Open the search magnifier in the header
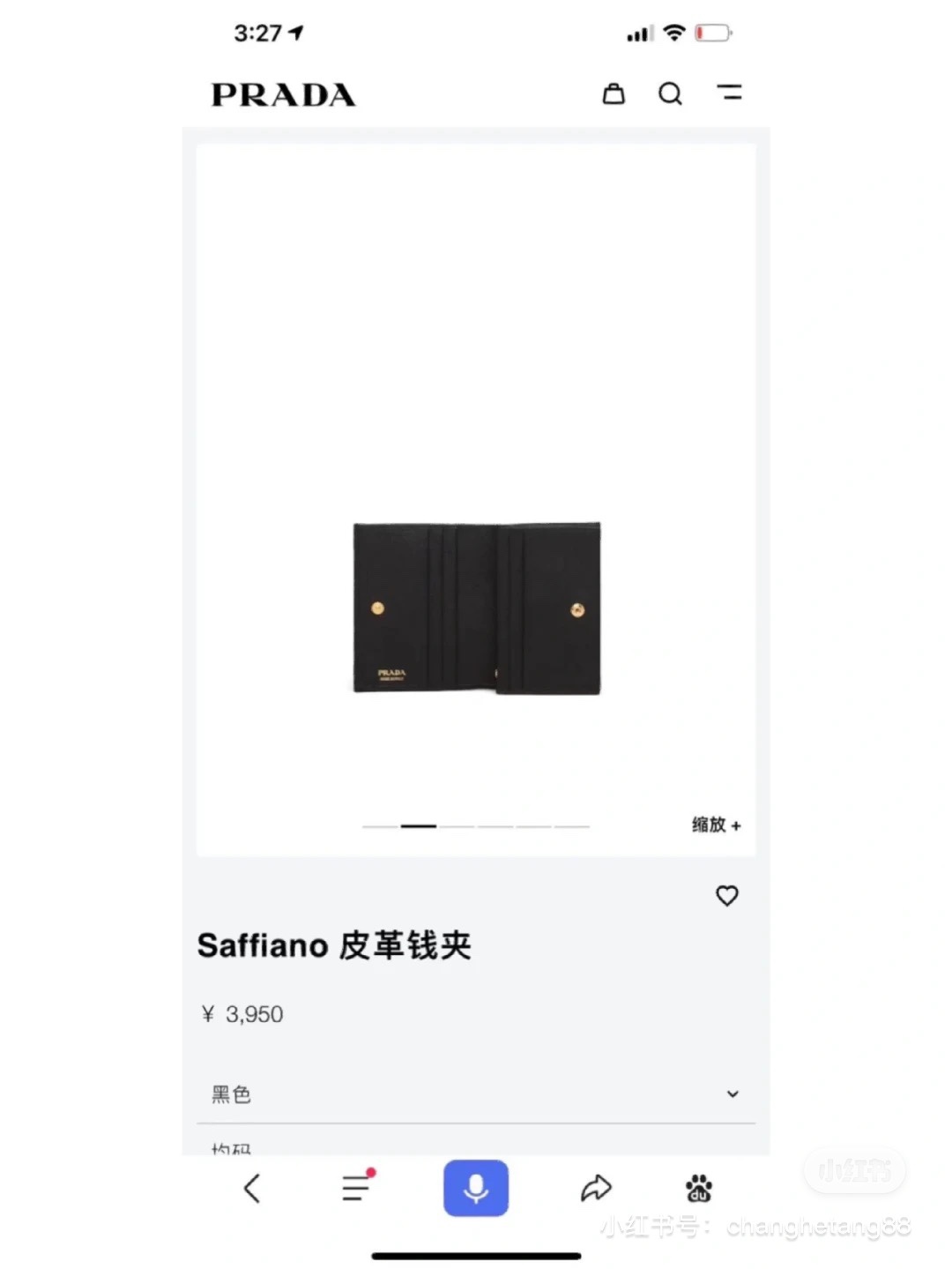952x1269 pixels. [670, 93]
